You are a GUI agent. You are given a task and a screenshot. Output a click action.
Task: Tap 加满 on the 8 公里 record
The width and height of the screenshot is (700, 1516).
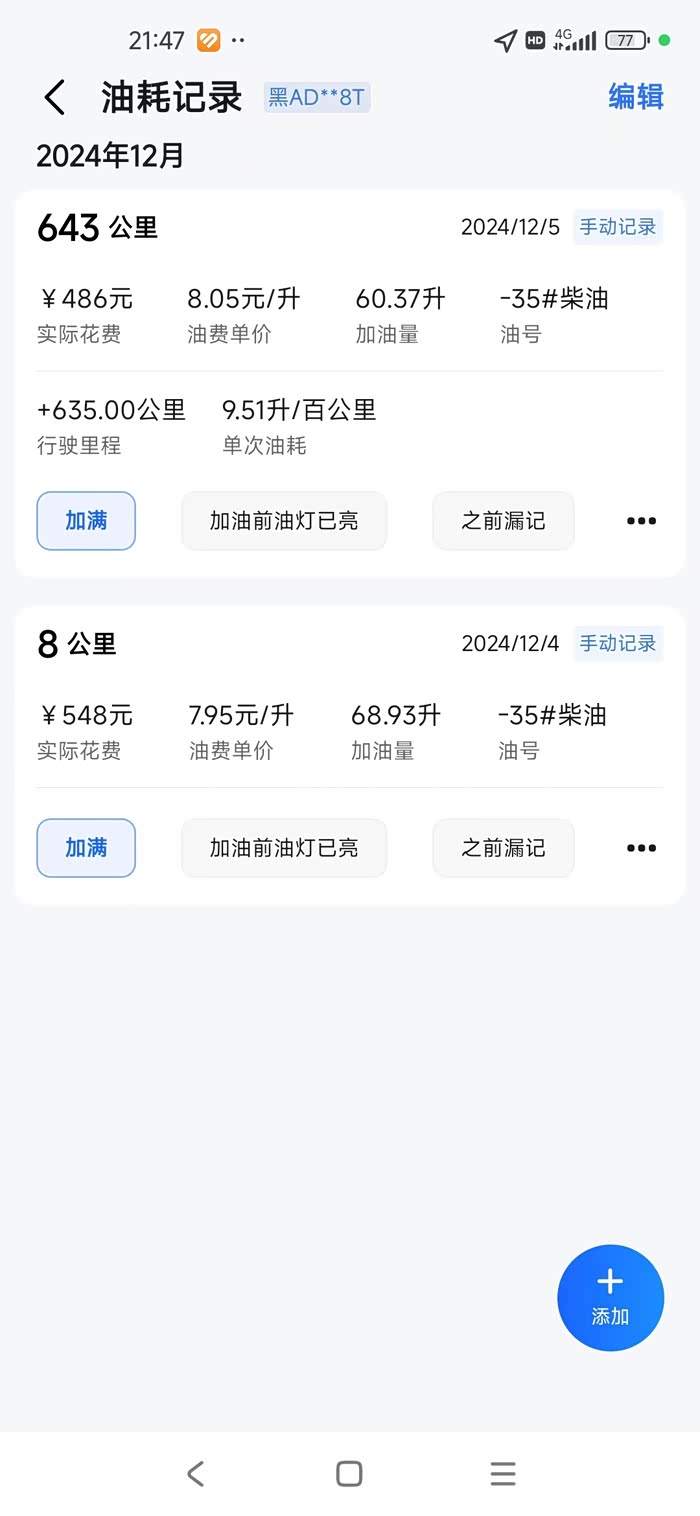[x=86, y=848]
